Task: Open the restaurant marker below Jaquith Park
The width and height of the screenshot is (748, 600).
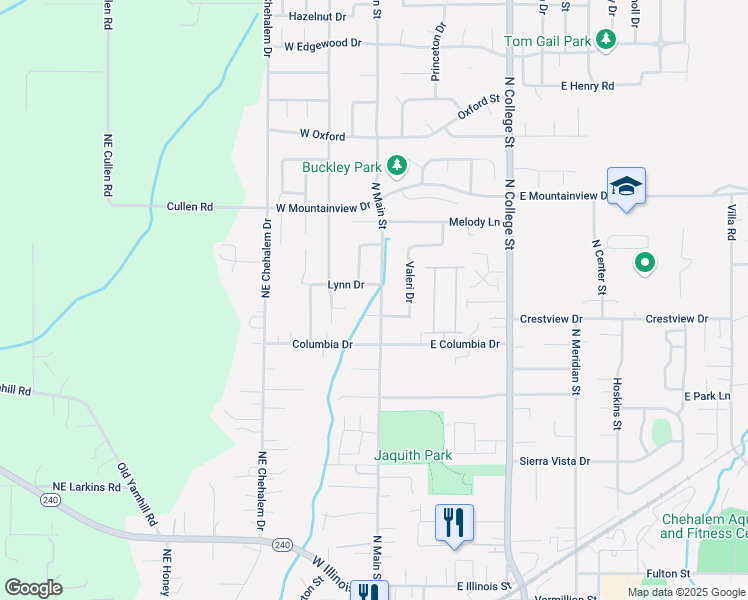Action: pyautogui.click(x=454, y=522)
